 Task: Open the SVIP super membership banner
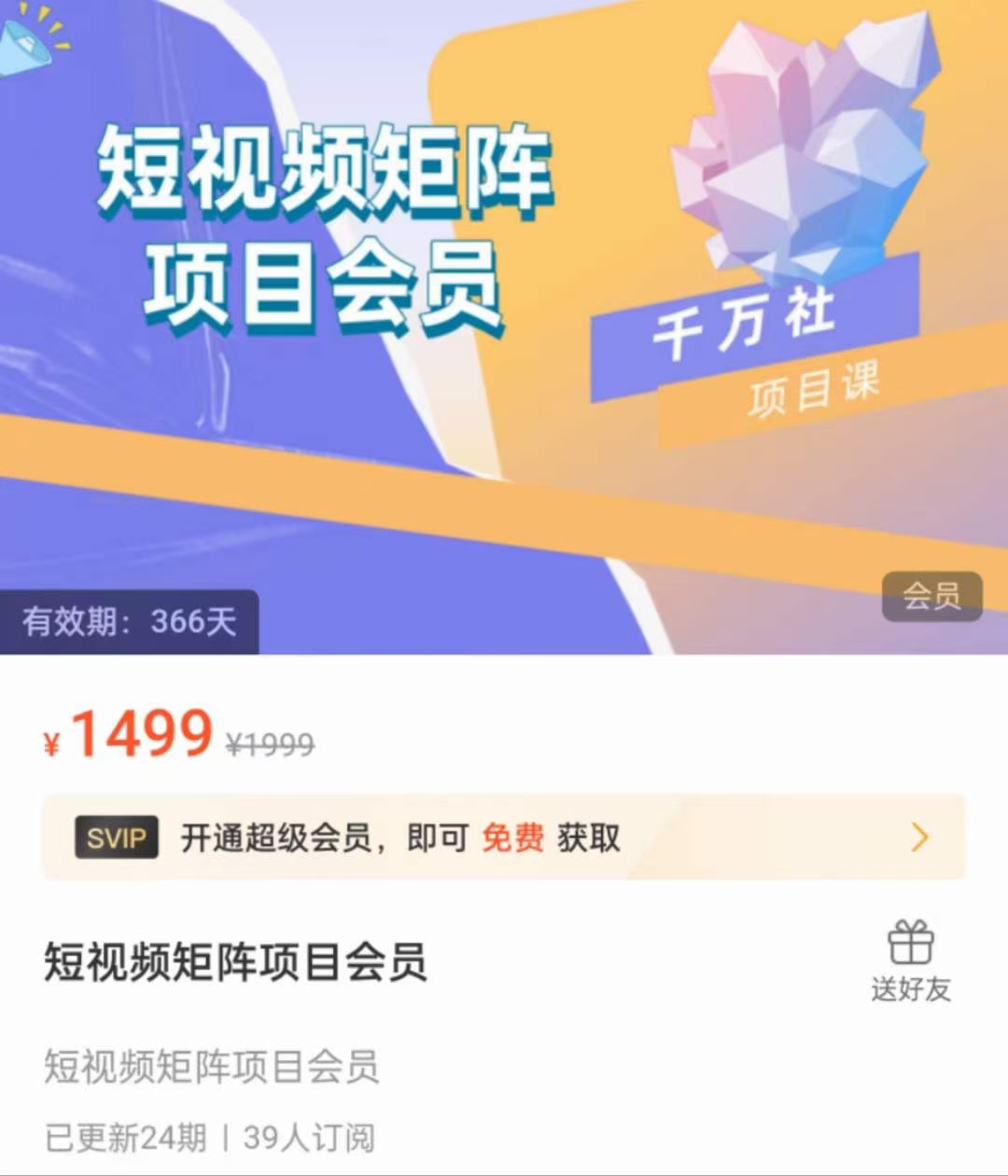504,837
